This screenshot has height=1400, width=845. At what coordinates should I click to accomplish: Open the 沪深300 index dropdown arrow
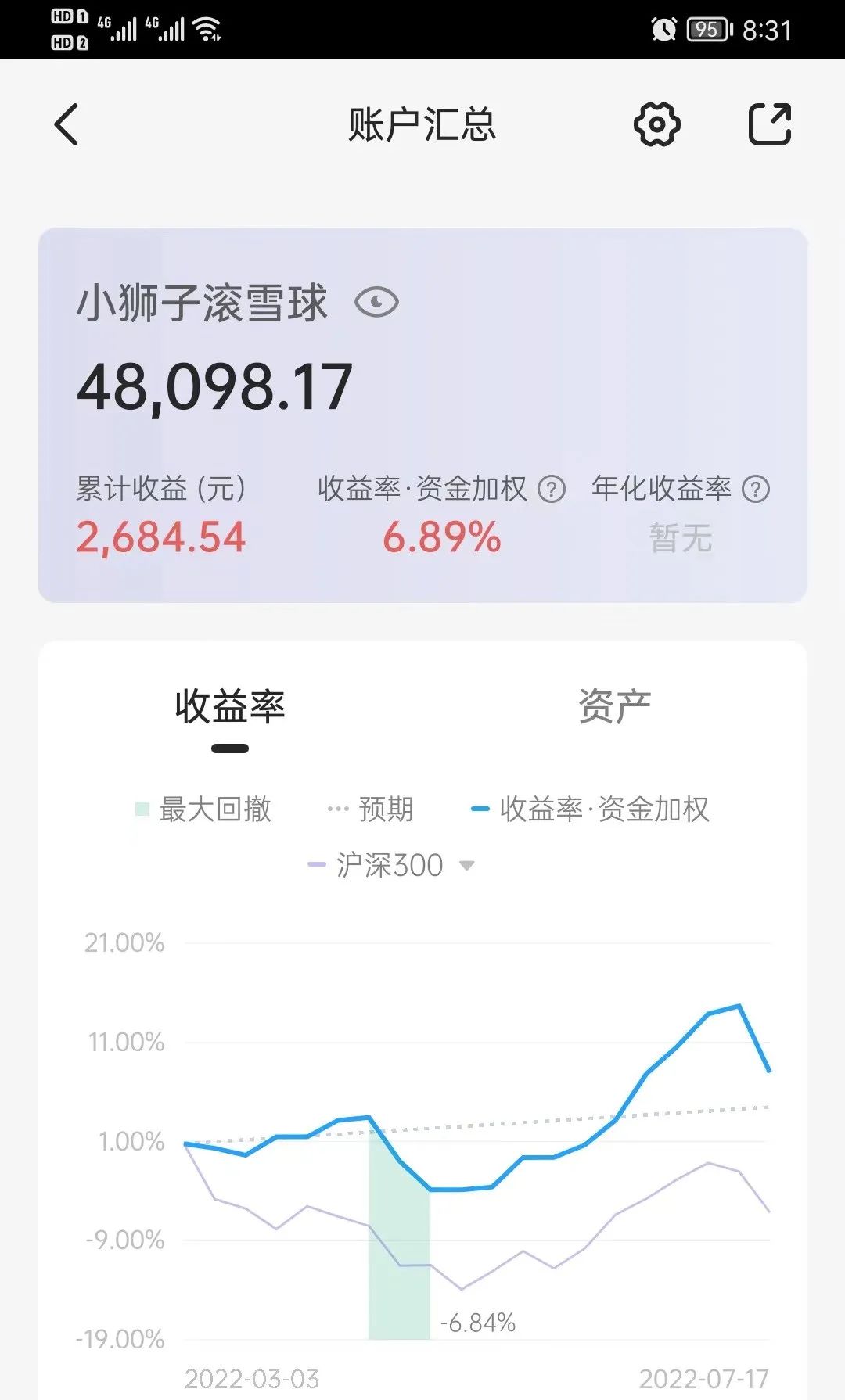point(468,866)
